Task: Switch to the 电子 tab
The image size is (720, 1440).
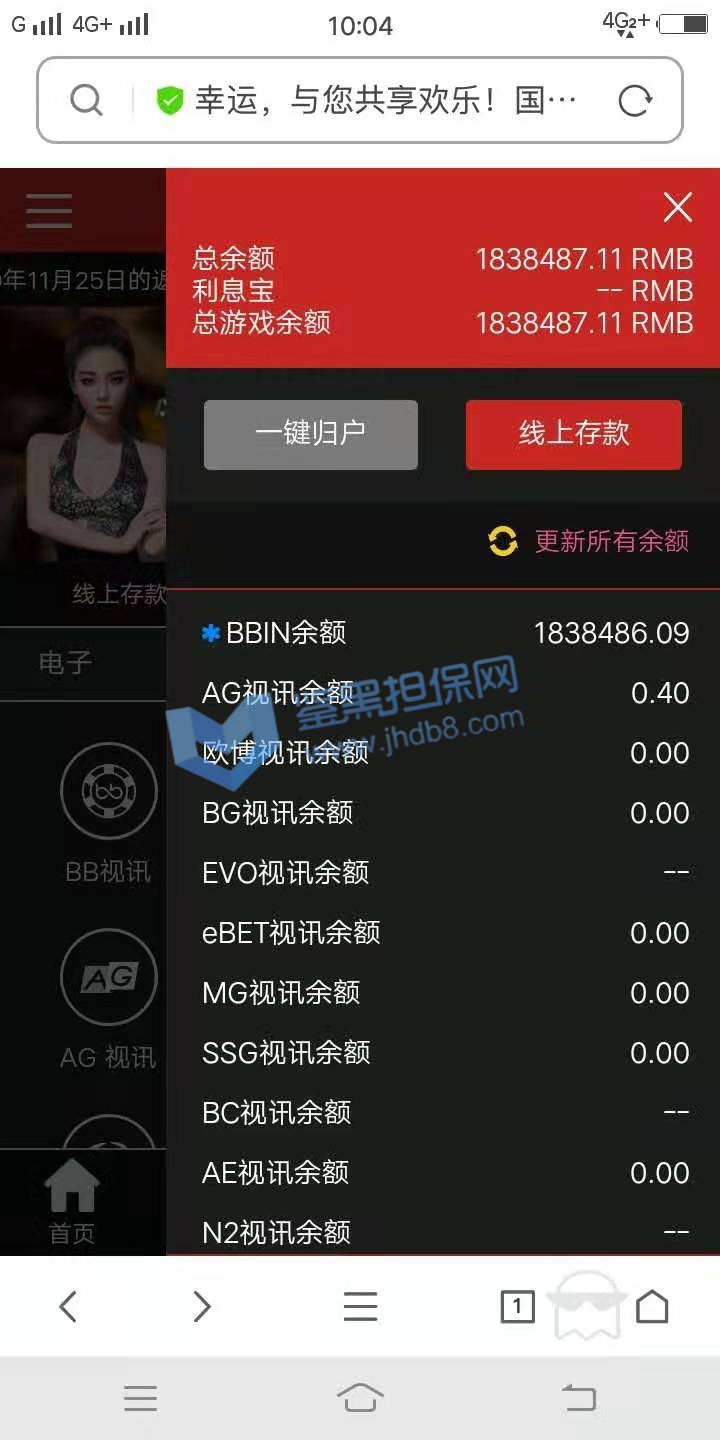Action: 66,662
